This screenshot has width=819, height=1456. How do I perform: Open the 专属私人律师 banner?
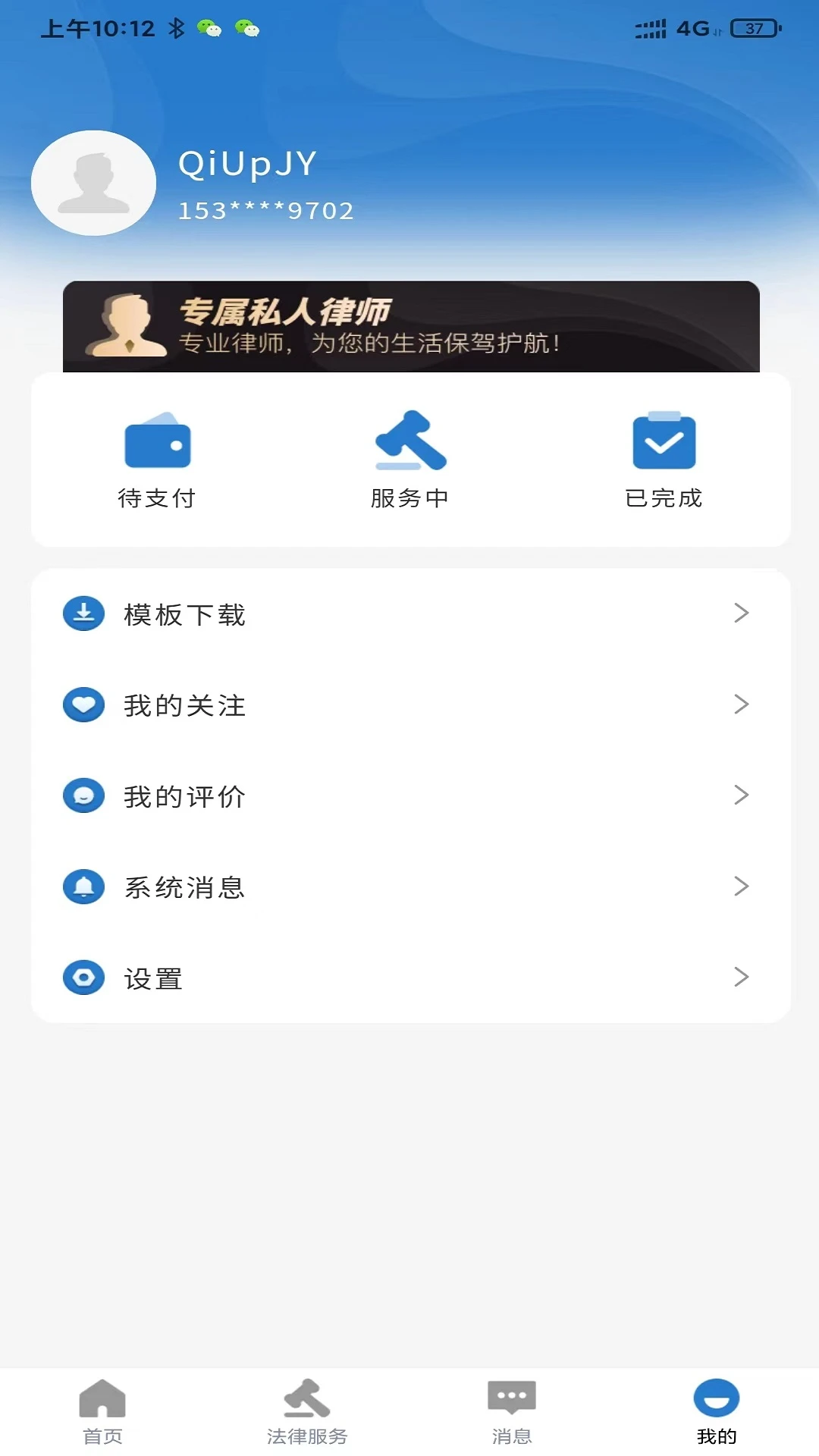(x=409, y=326)
